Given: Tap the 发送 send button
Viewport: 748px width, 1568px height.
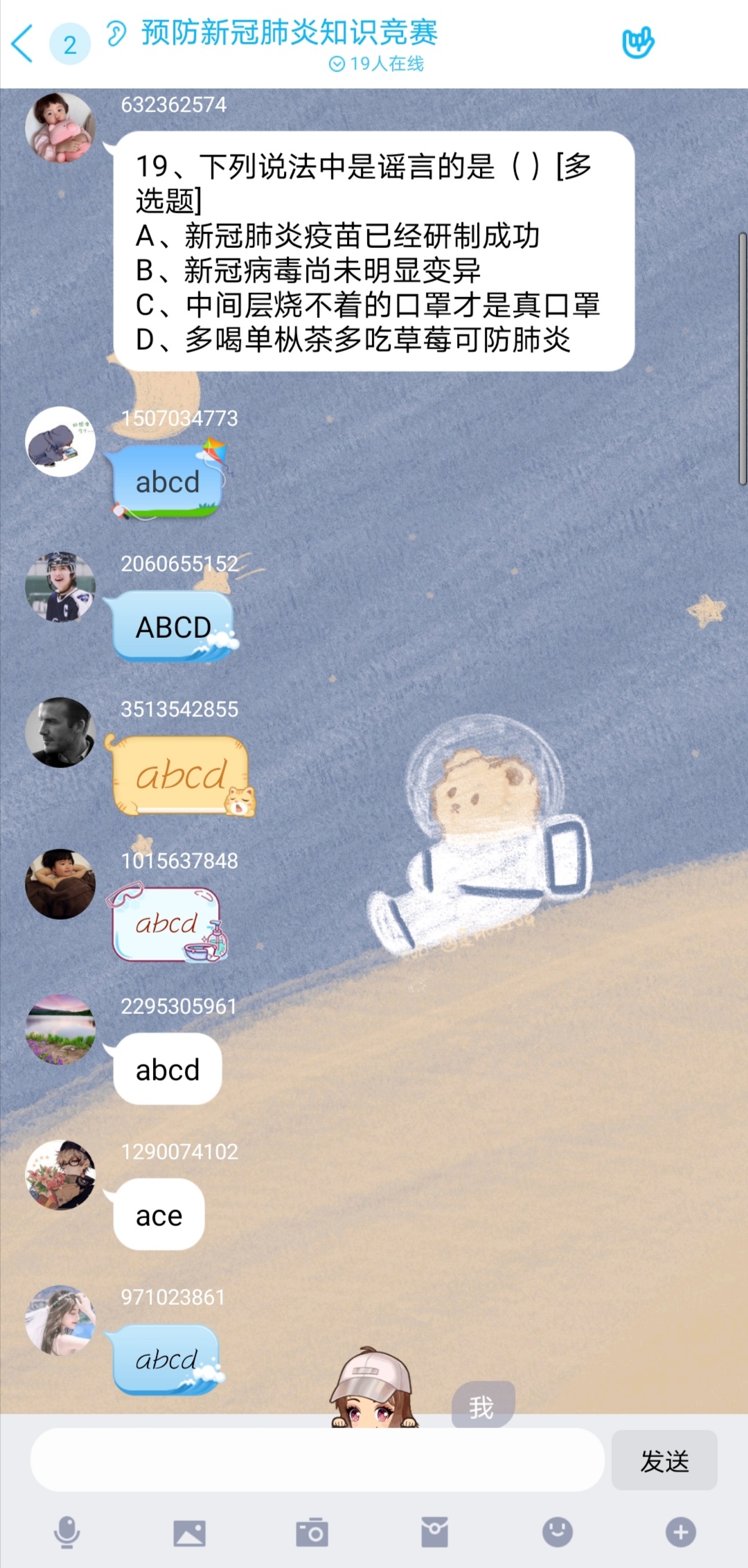Looking at the screenshot, I should click(664, 1460).
